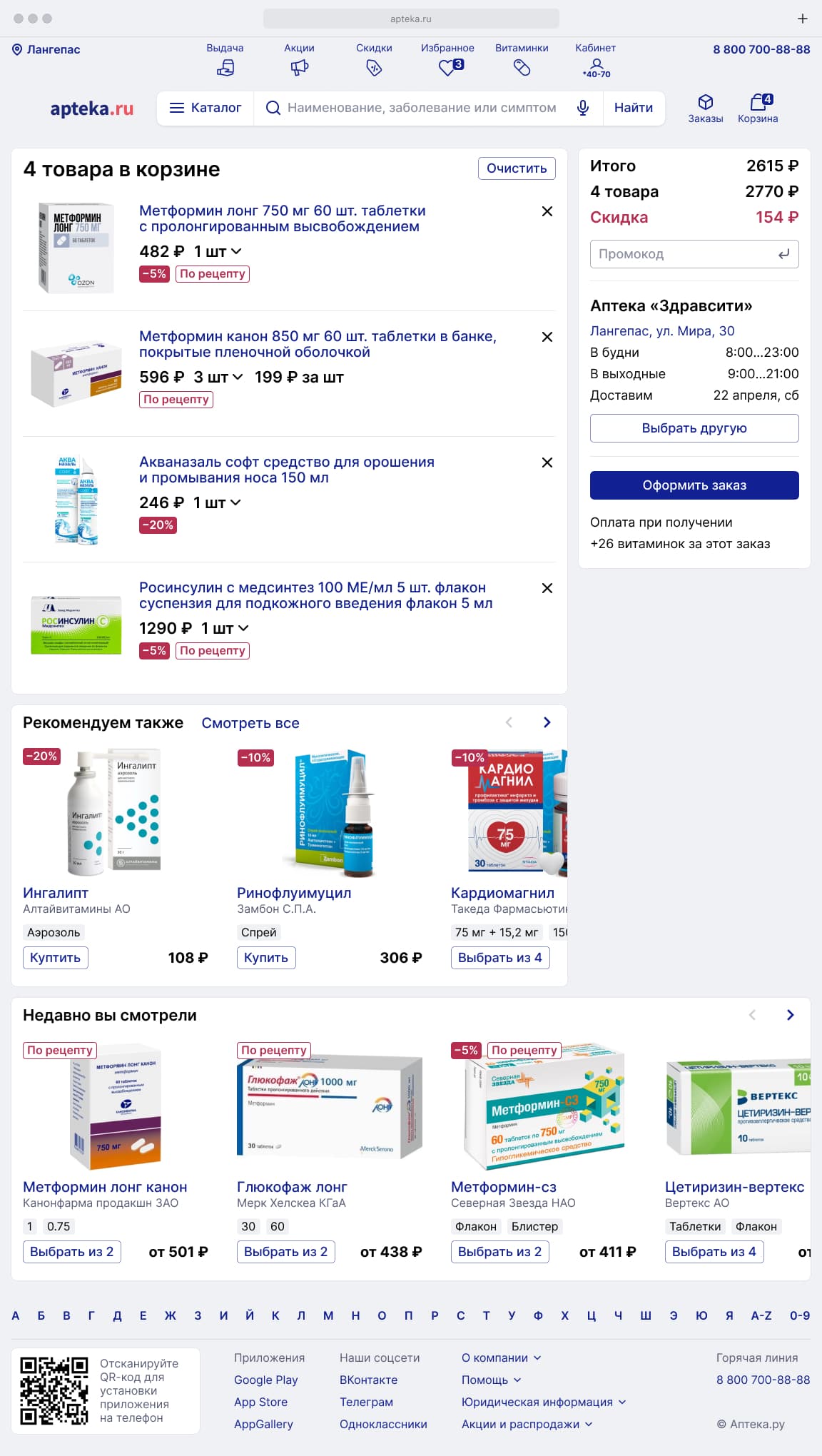Proceed with Оформить заказ
This screenshot has width=822, height=1456.
(x=694, y=485)
